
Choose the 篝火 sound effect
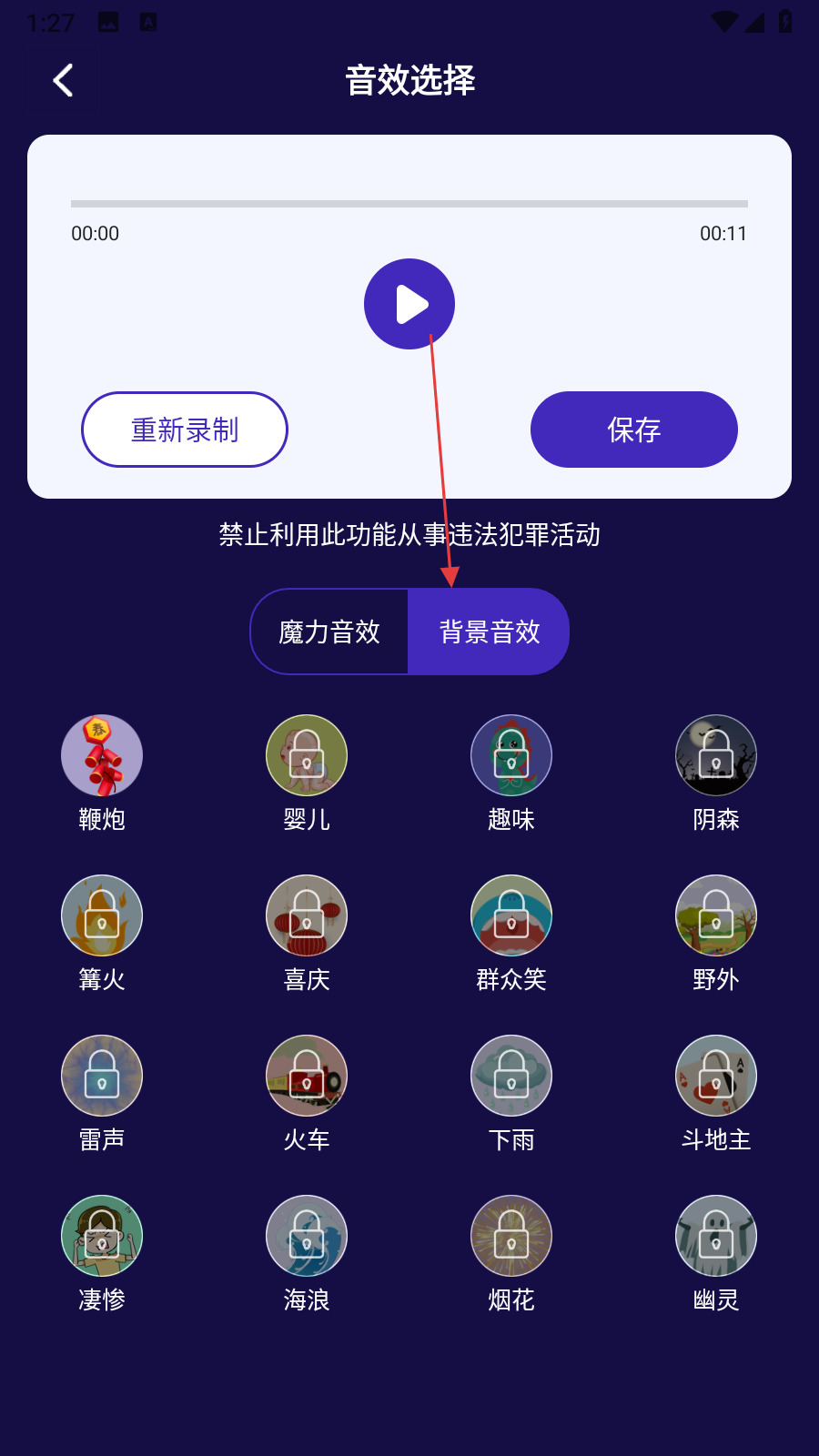[x=102, y=915]
